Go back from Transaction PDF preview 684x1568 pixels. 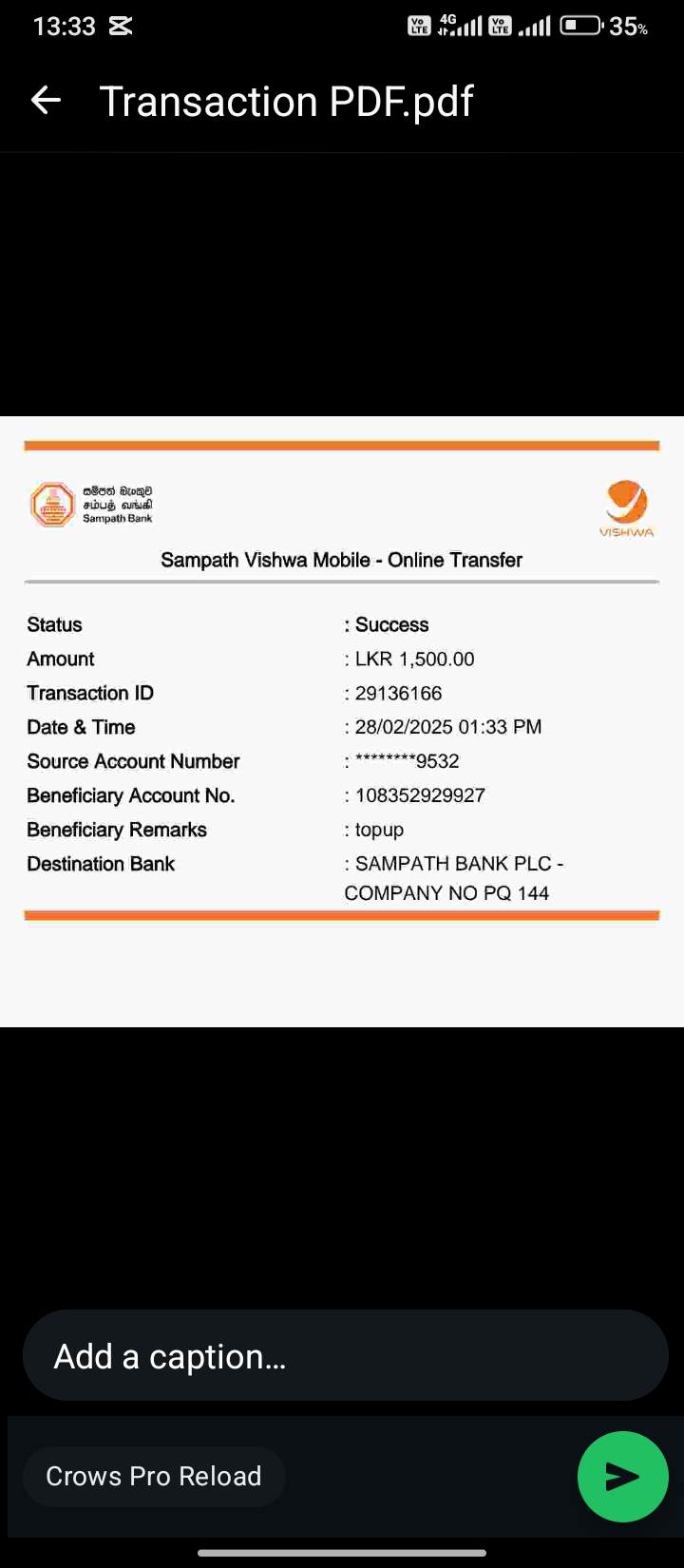(46, 101)
